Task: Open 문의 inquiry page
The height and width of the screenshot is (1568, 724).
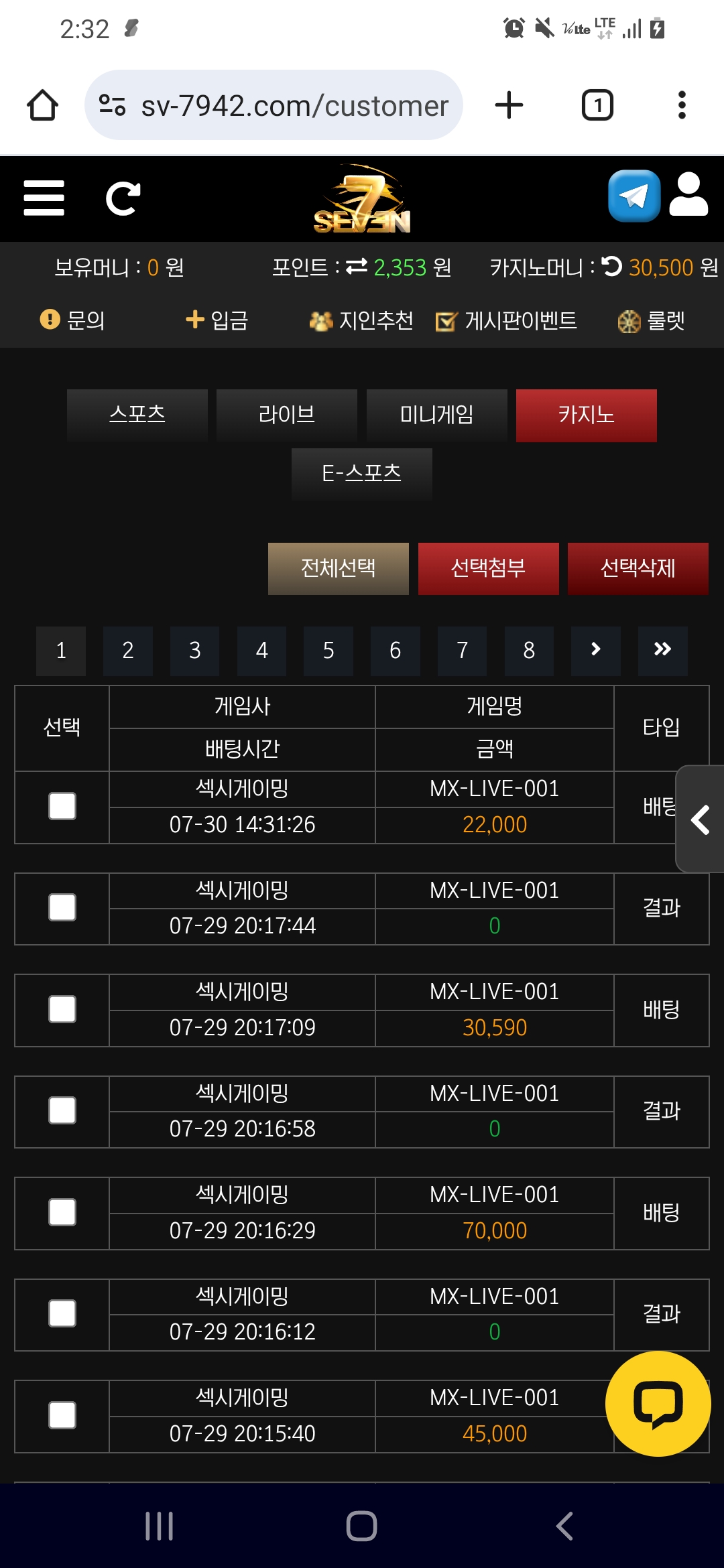Action: coord(72,320)
